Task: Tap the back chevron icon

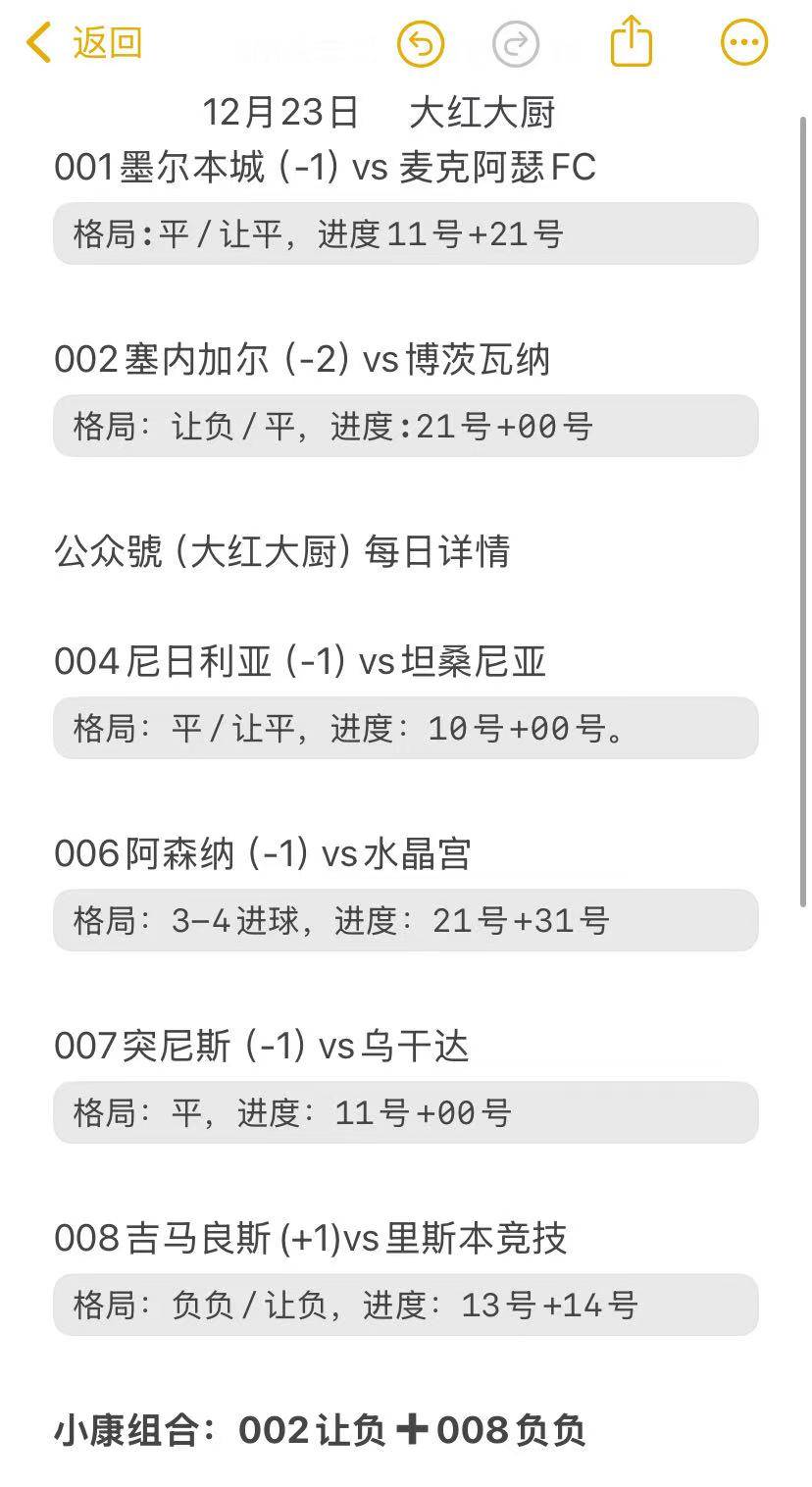Action: (36, 42)
